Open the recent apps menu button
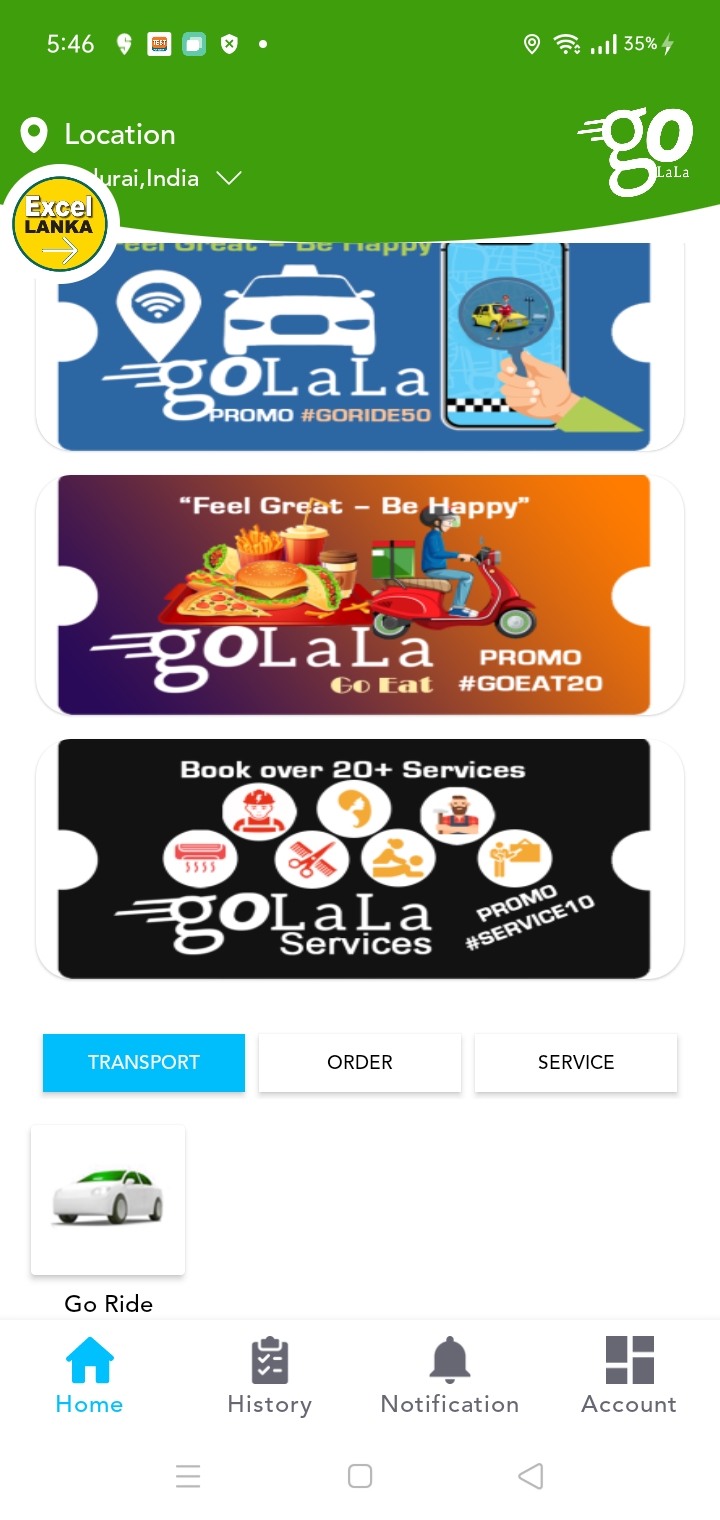 (x=188, y=1476)
